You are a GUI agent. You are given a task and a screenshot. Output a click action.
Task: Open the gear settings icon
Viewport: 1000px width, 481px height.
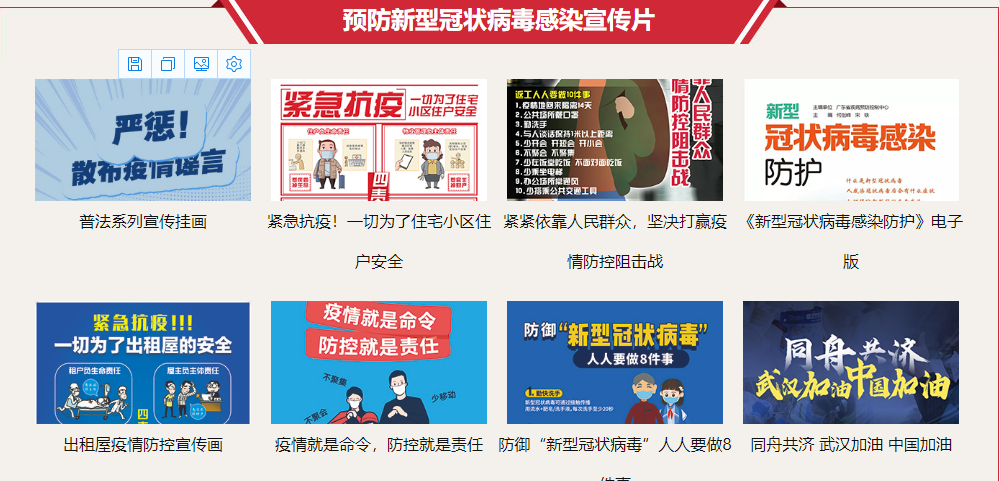click(234, 64)
